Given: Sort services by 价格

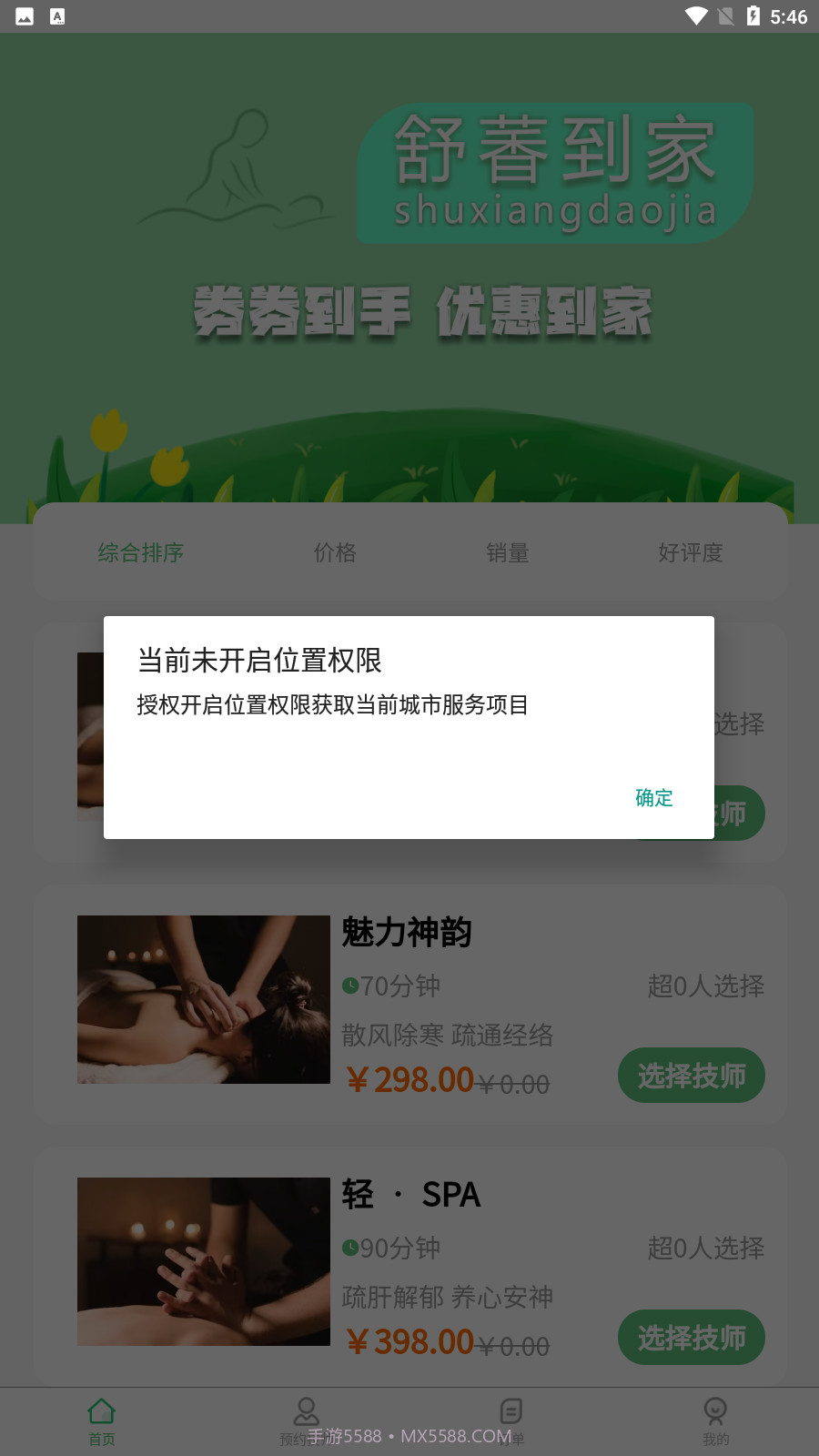Looking at the screenshot, I should pyautogui.click(x=335, y=552).
